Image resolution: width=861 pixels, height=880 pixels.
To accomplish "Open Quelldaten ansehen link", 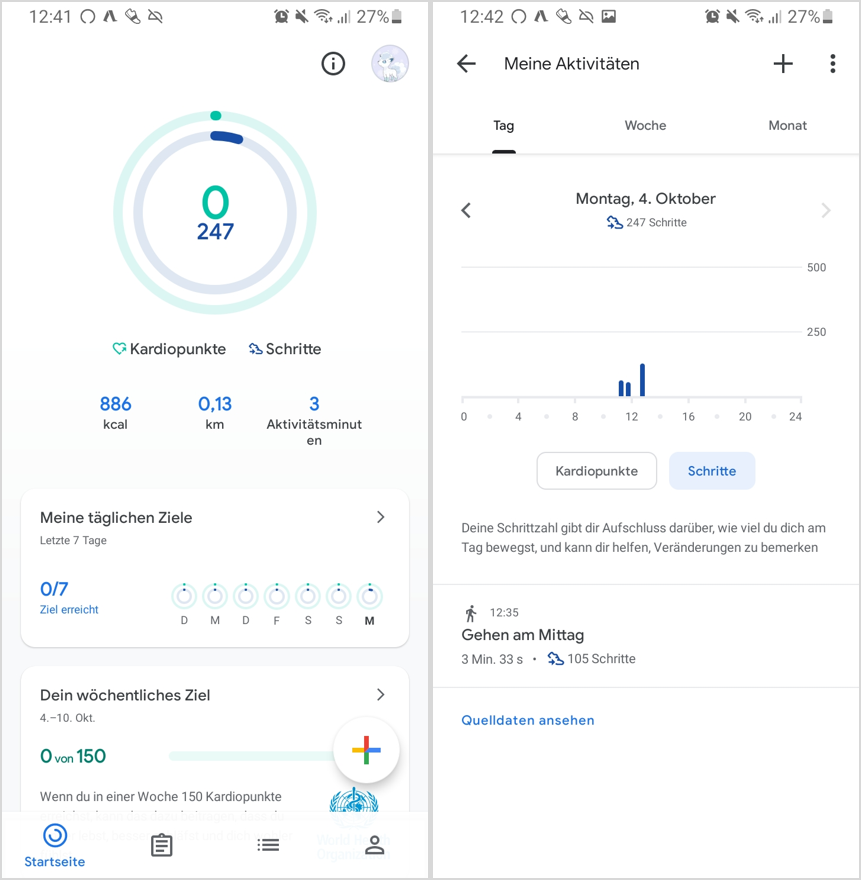I will tap(528, 720).
